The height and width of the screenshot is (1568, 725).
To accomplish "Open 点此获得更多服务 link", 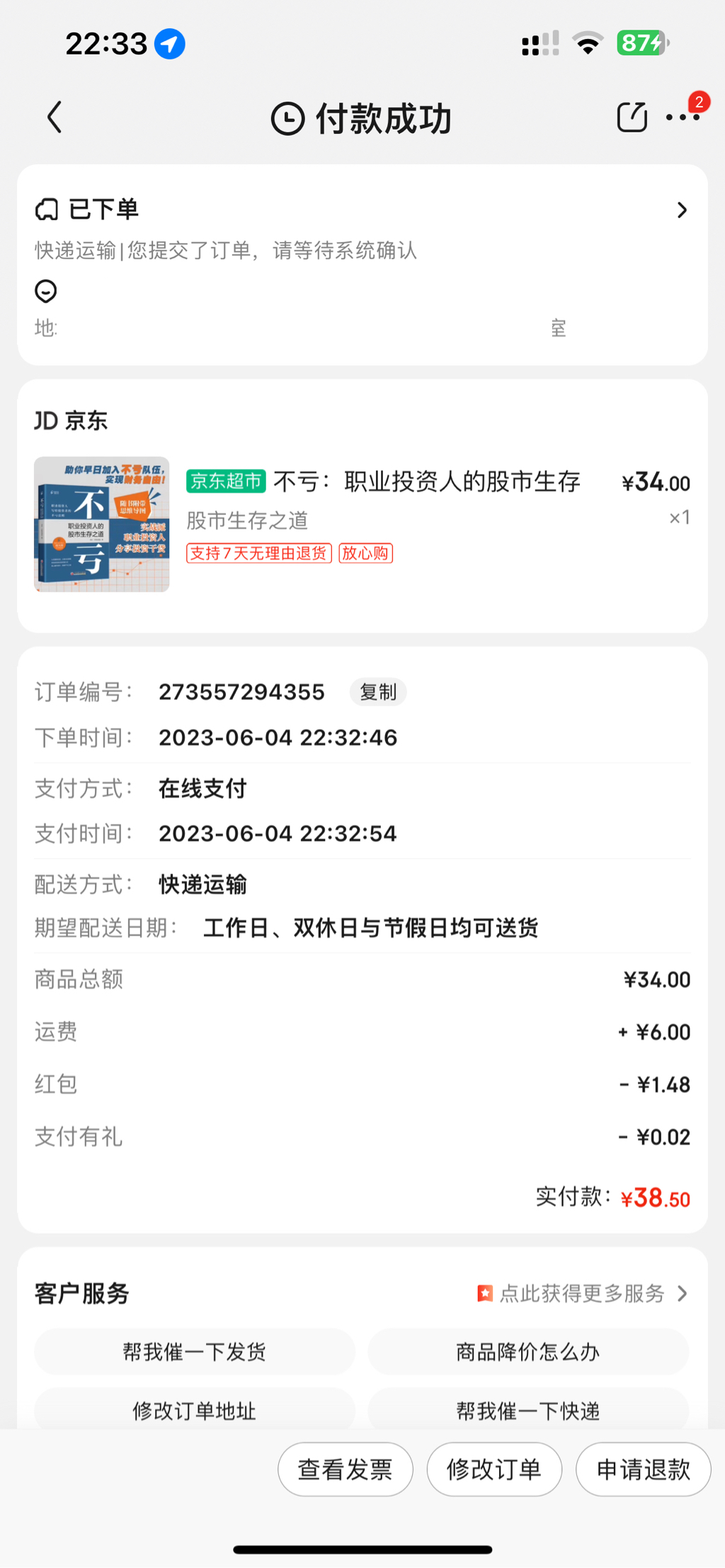I will pos(582,1293).
